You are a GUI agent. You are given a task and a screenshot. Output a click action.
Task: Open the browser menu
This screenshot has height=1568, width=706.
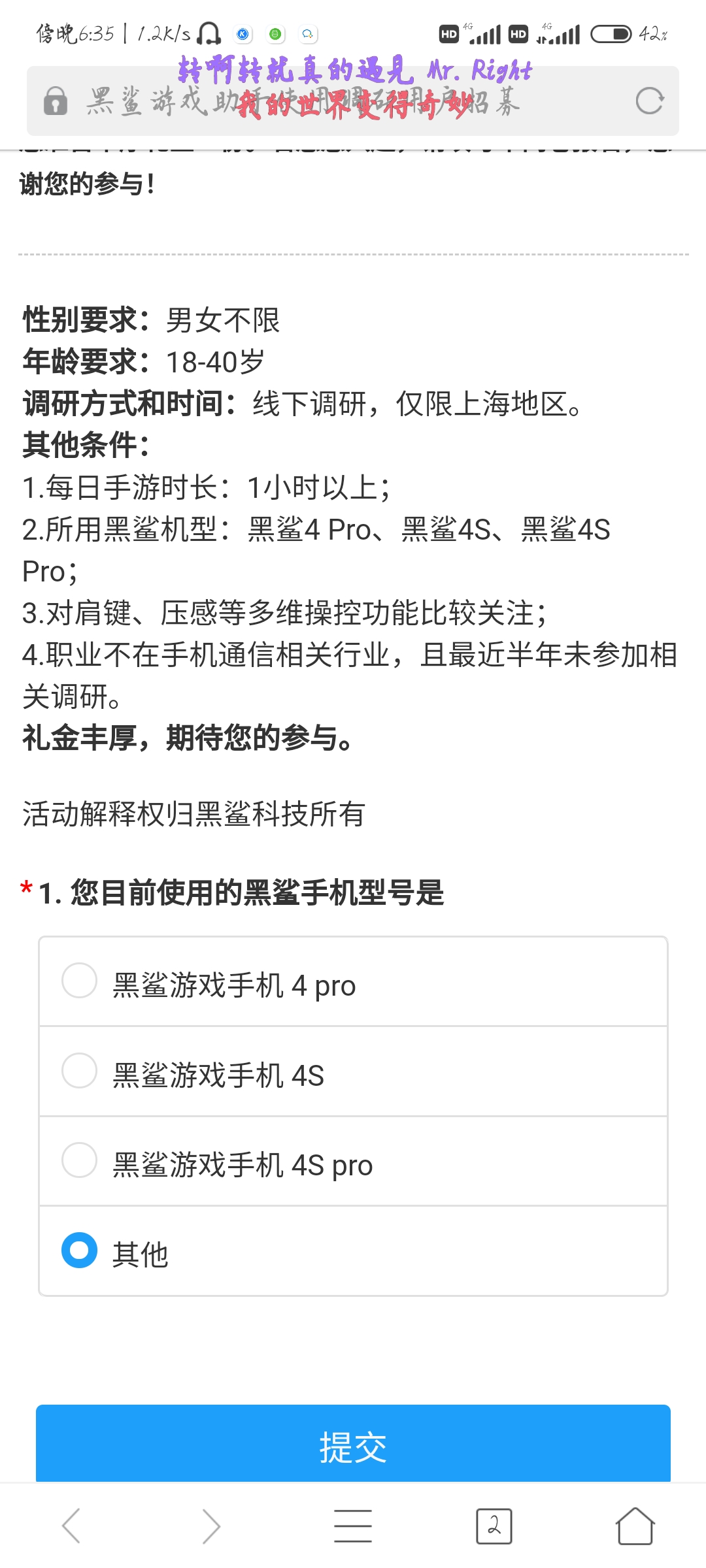coord(353,1526)
